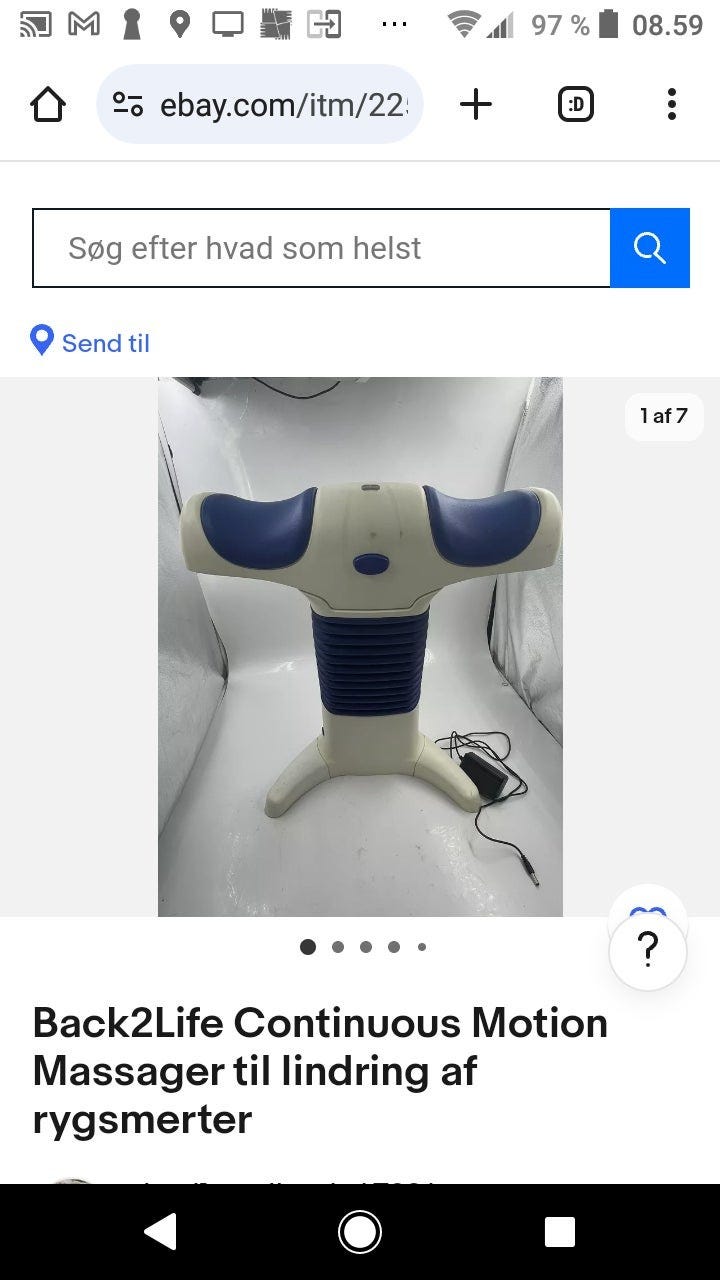Open the Back2Life massager product photo

(360, 647)
